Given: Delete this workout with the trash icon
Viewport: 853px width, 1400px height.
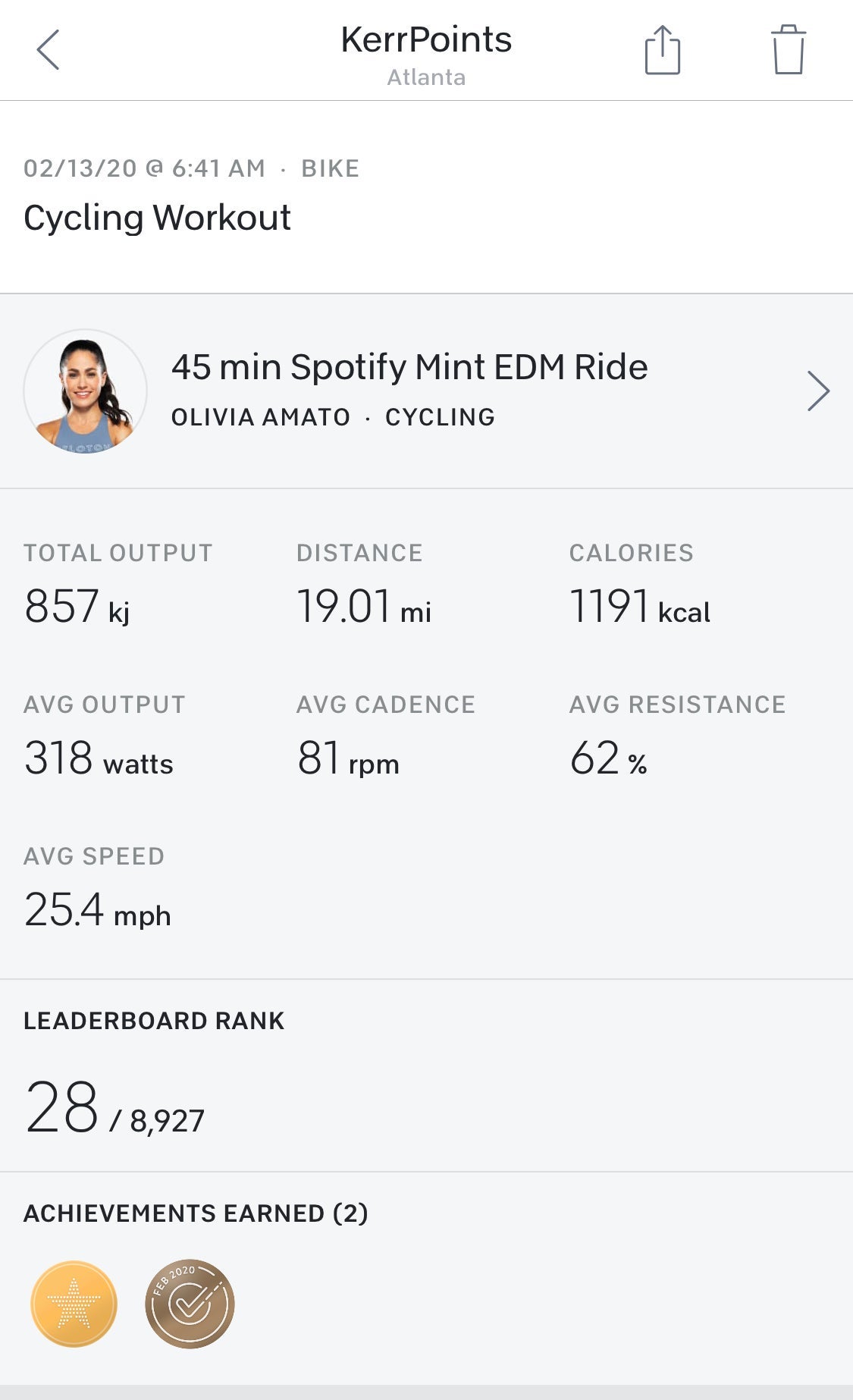Looking at the screenshot, I should pos(788,50).
